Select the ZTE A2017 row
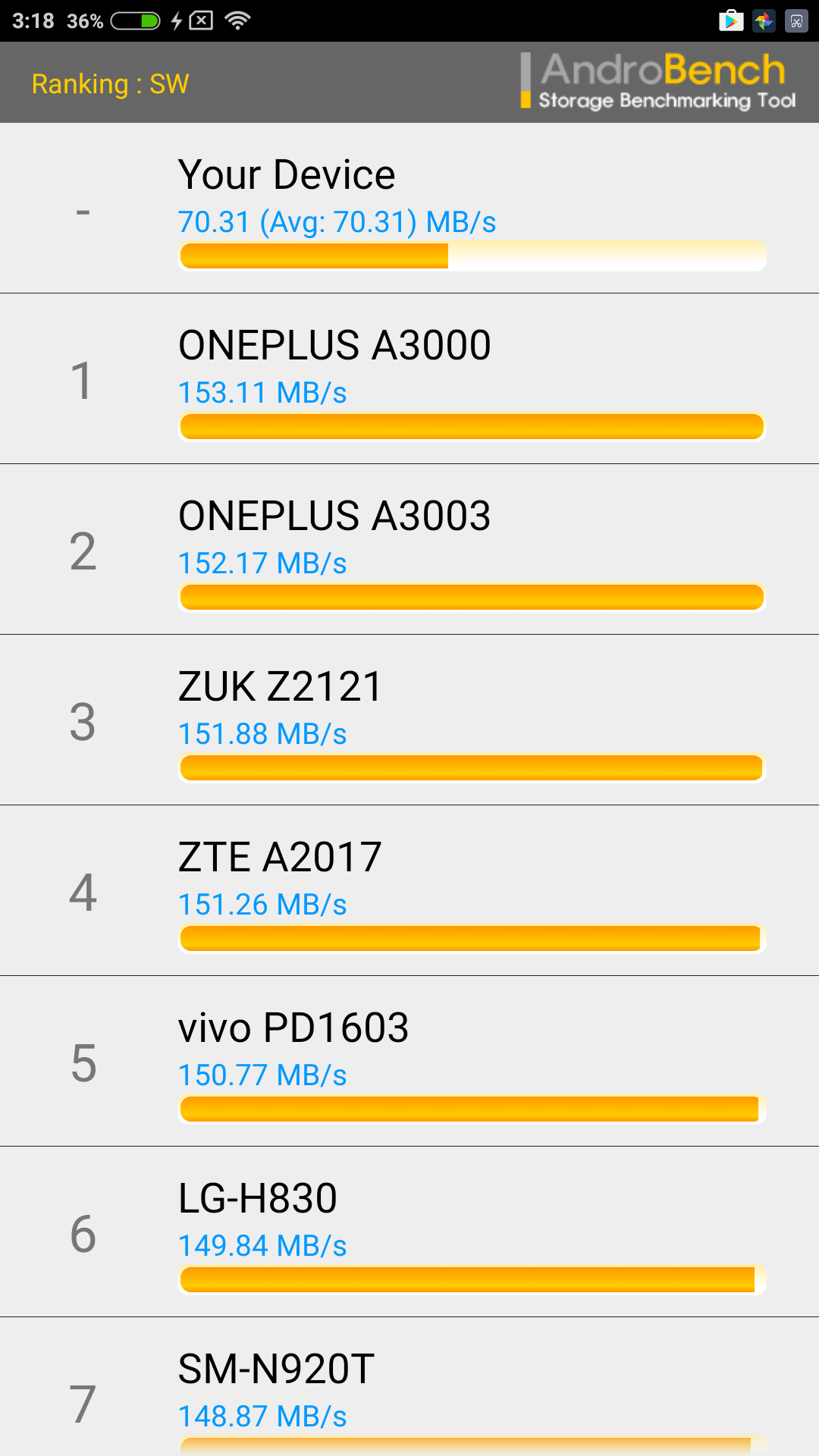Screen dimensions: 819x1456 click(x=409, y=891)
